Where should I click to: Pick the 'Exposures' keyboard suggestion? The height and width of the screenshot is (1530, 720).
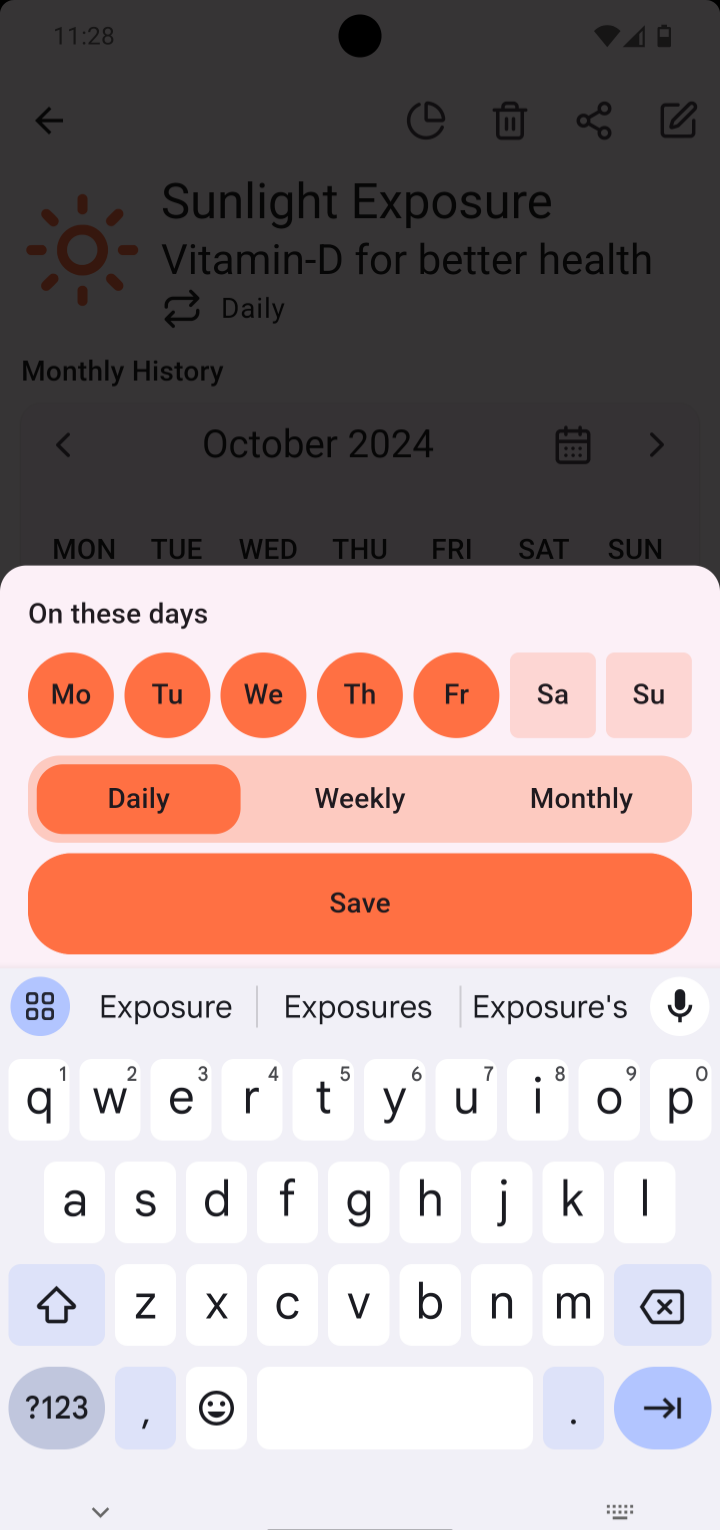[x=358, y=1007]
